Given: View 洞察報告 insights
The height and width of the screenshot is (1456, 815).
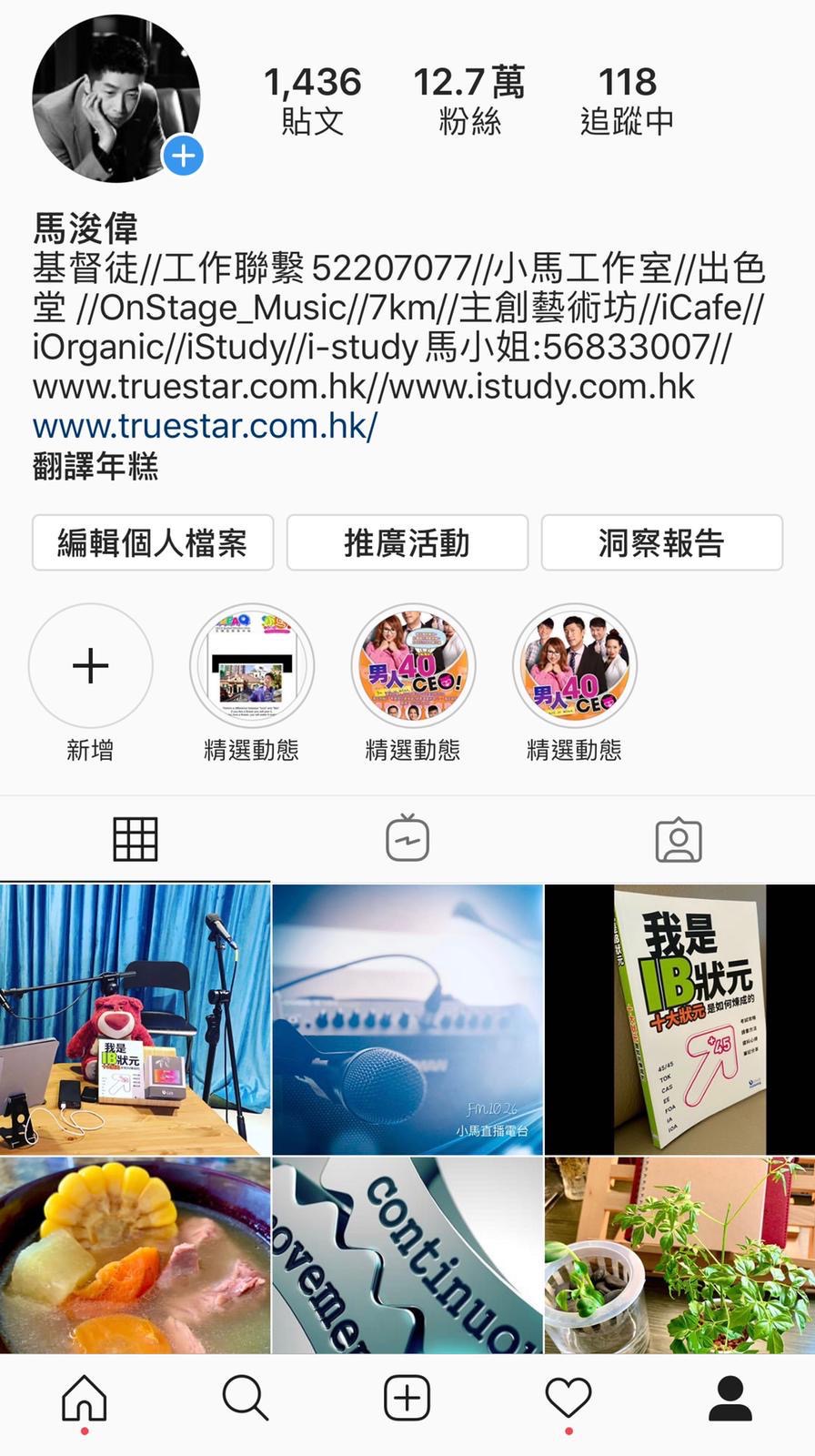Looking at the screenshot, I should [662, 543].
